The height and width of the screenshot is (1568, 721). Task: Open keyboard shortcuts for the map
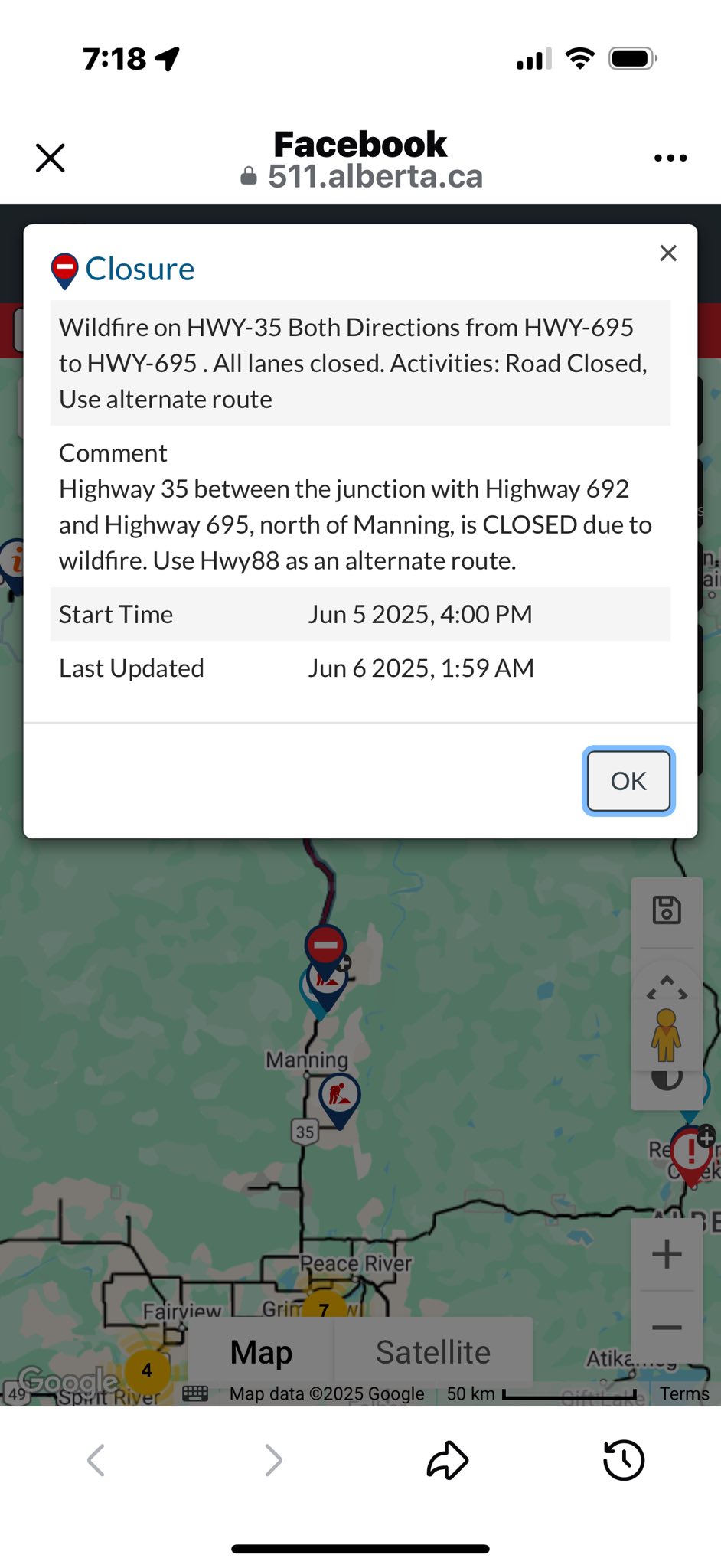(x=195, y=1393)
